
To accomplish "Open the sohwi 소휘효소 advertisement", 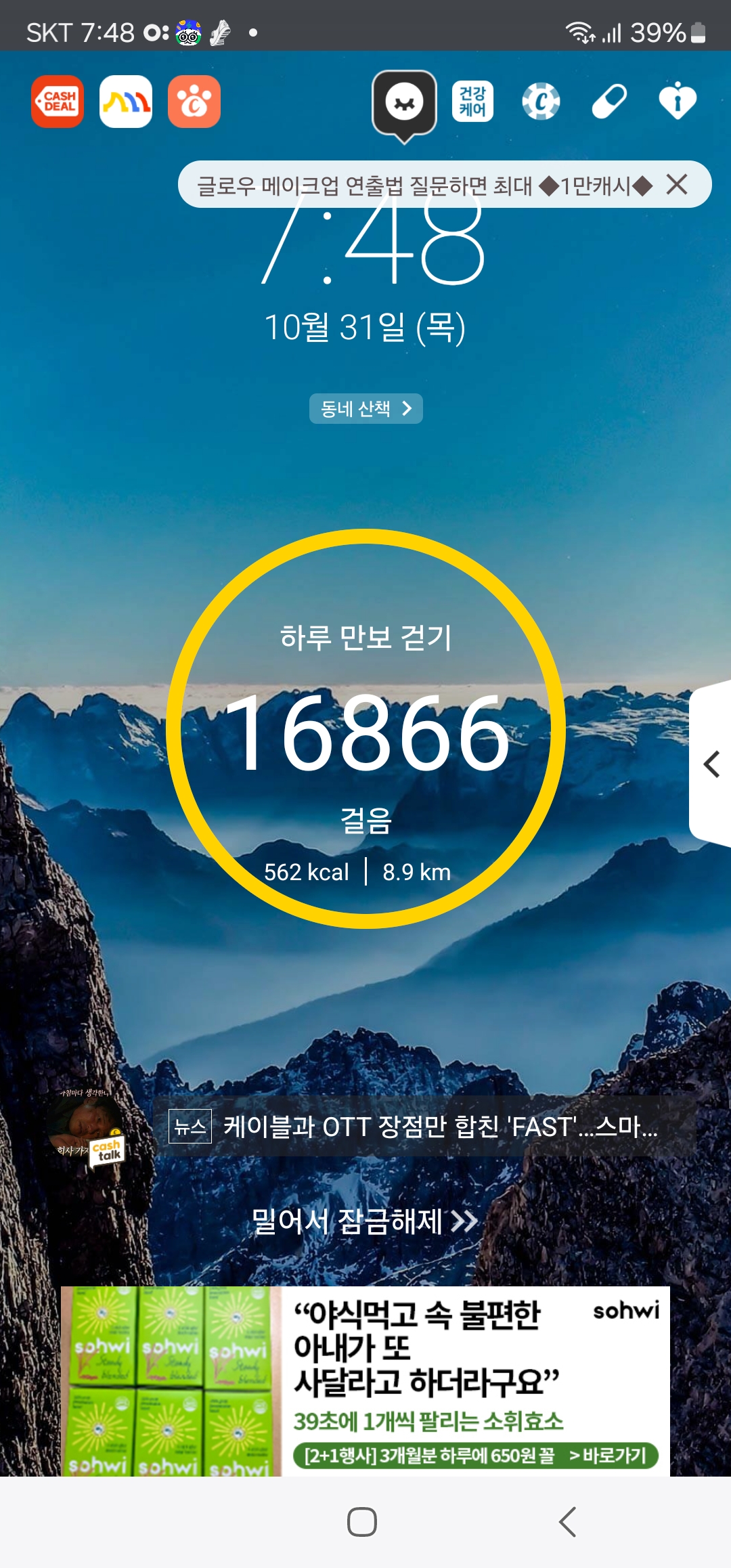I will pyautogui.click(x=365, y=1381).
